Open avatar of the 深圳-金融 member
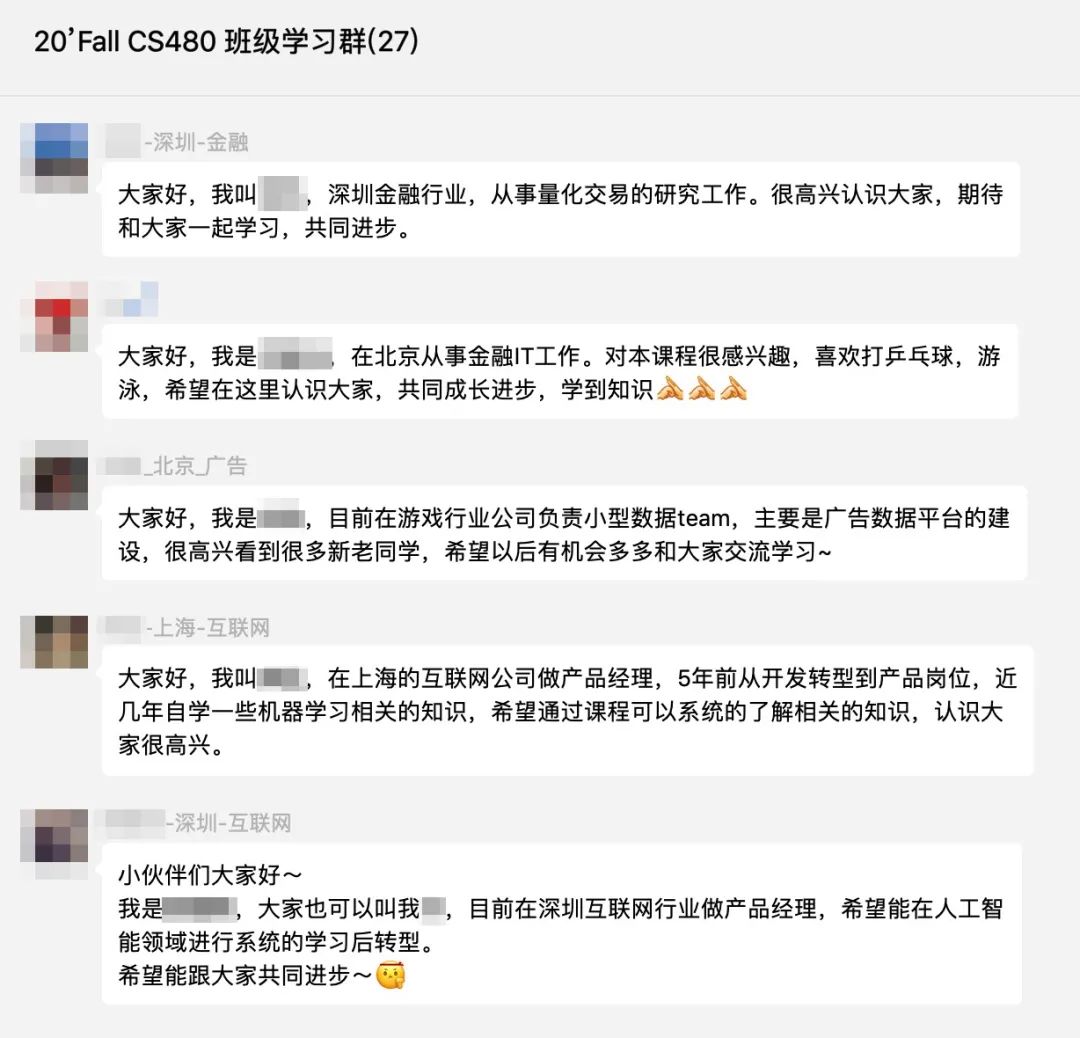Image resolution: width=1080 pixels, height=1038 pixels. pyautogui.click(x=54, y=158)
